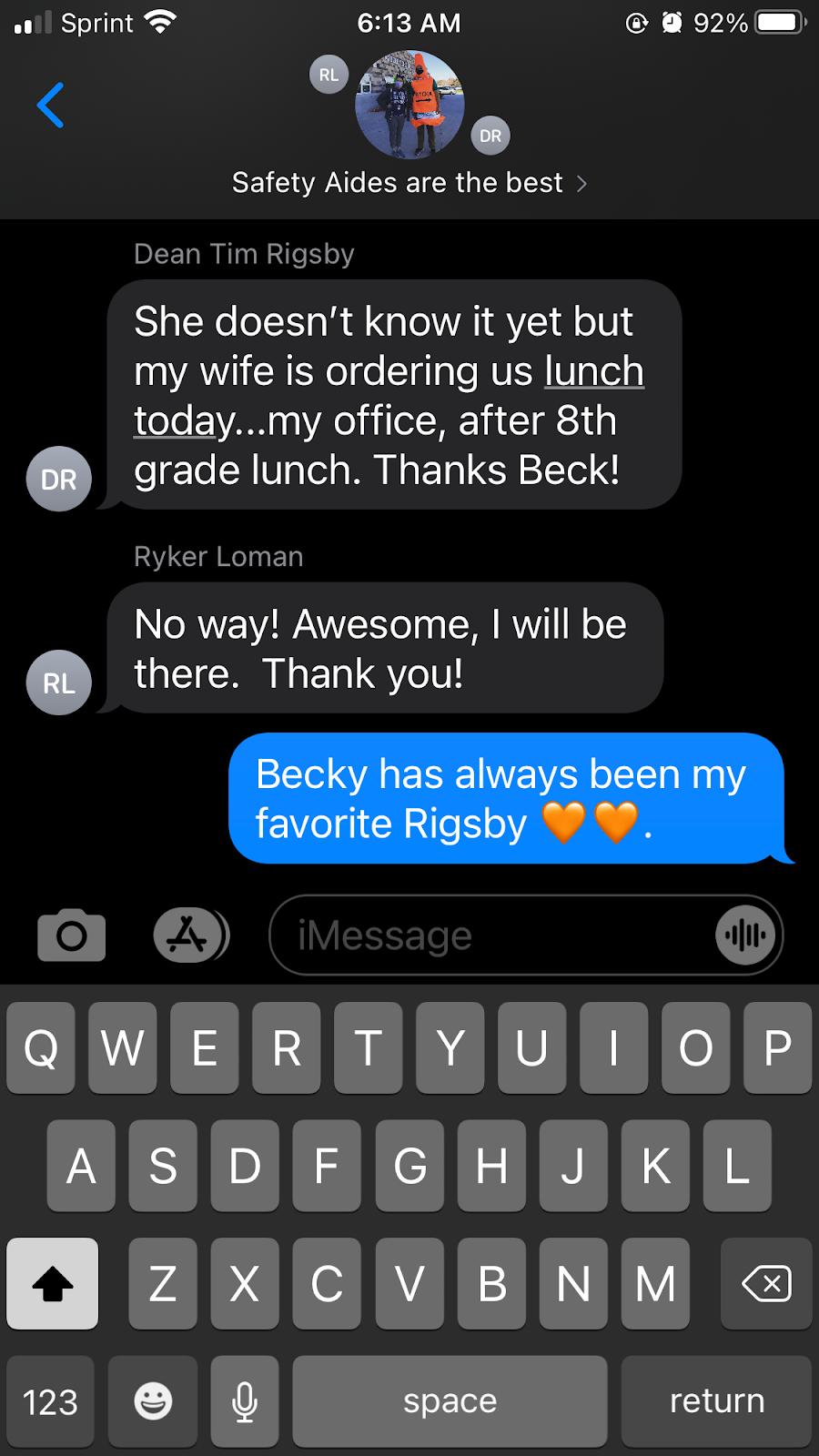Open the underlined lunch today link
Viewport: 819px width, 1456px height.
[x=594, y=372]
